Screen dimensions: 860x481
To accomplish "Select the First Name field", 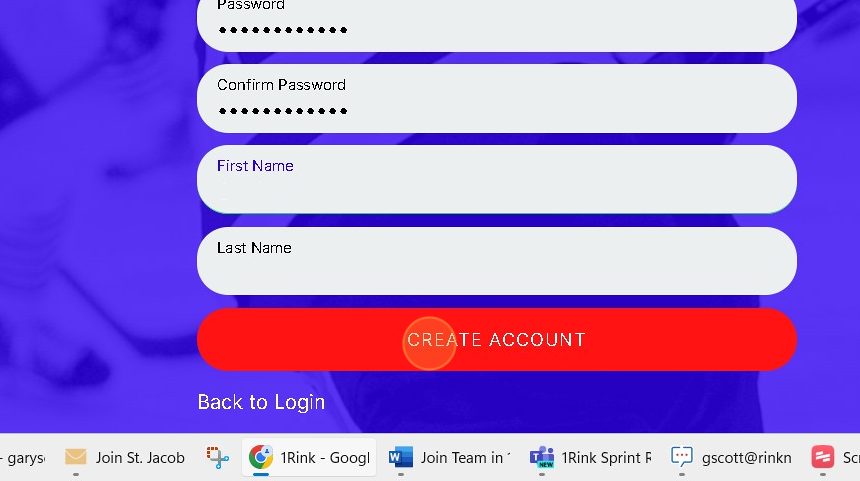I will click(496, 182).
